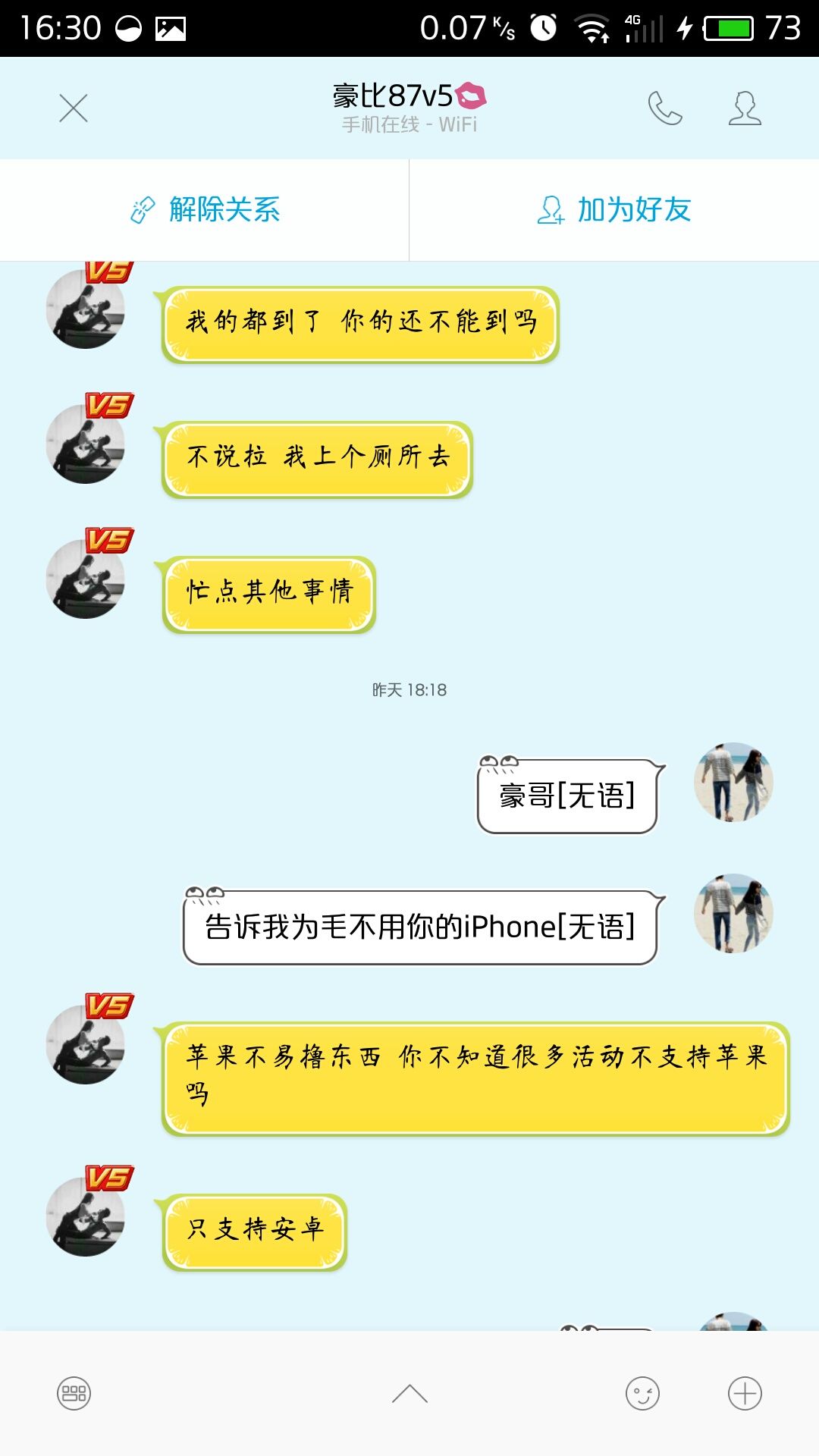Tap 加为好友 to add as friend
The width and height of the screenshot is (819, 1456).
point(614,210)
